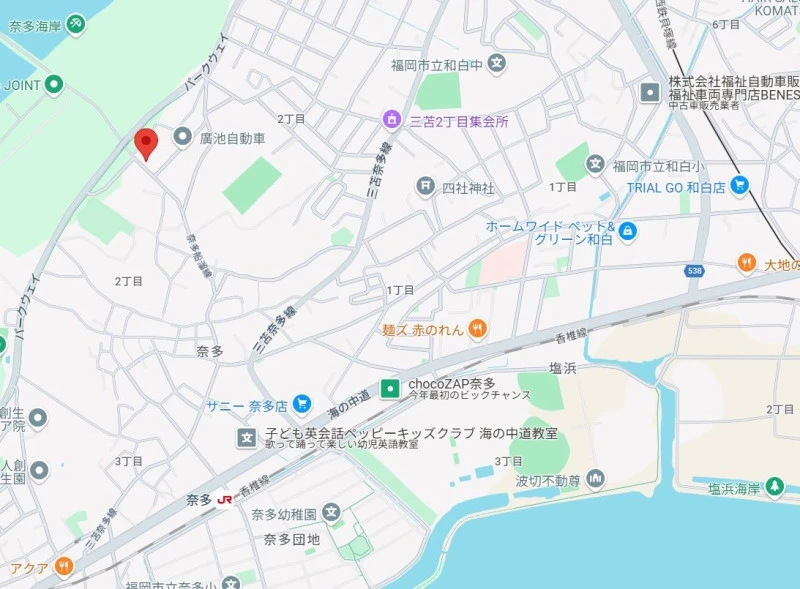This screenshot has height=589, width=800.
Task: Tap the 四社神社 shrine marker
Action: [x=425, y=186]
